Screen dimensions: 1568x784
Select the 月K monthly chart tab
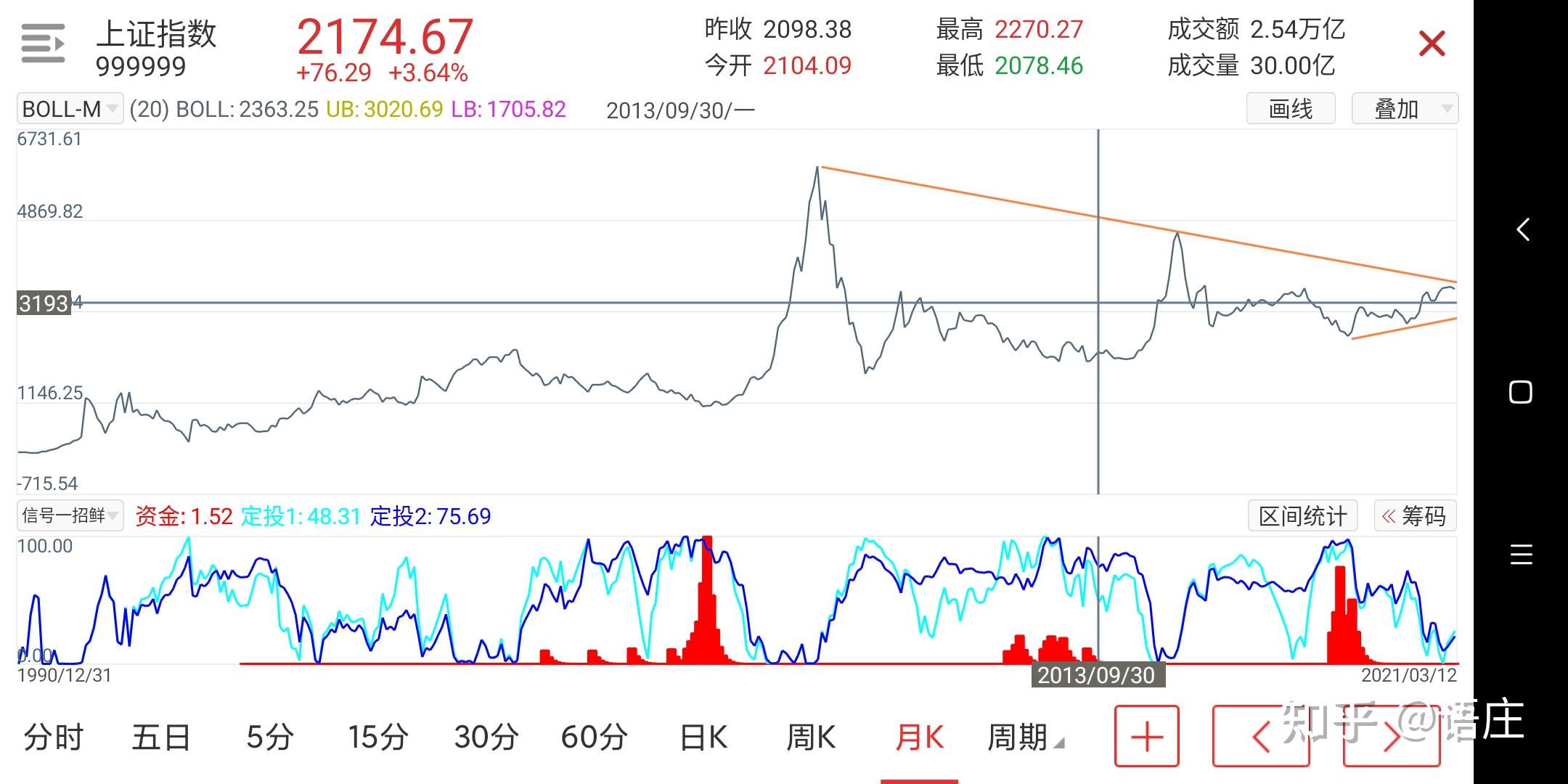(919, 738)
